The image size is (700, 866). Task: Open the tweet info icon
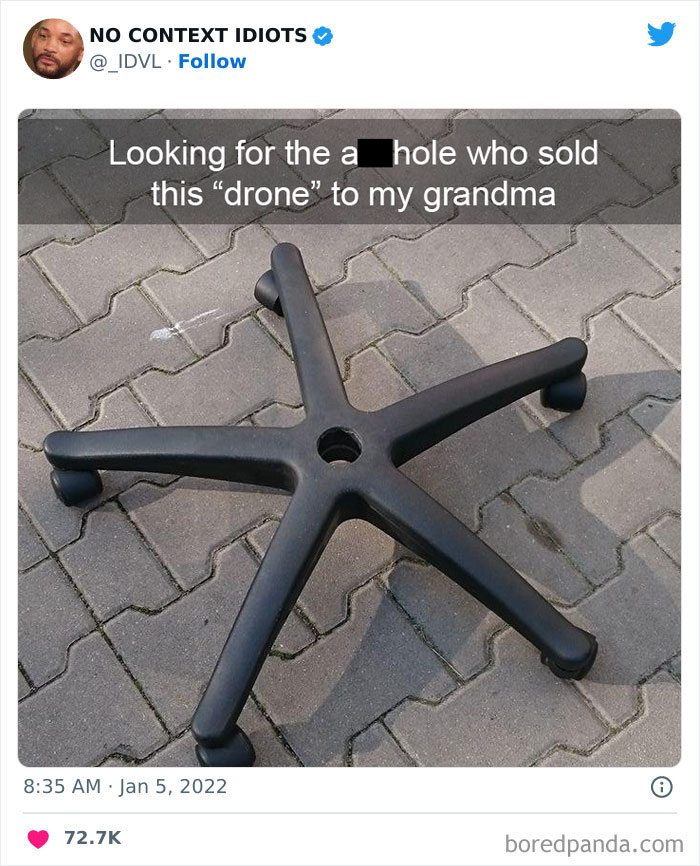click(661, 787)
